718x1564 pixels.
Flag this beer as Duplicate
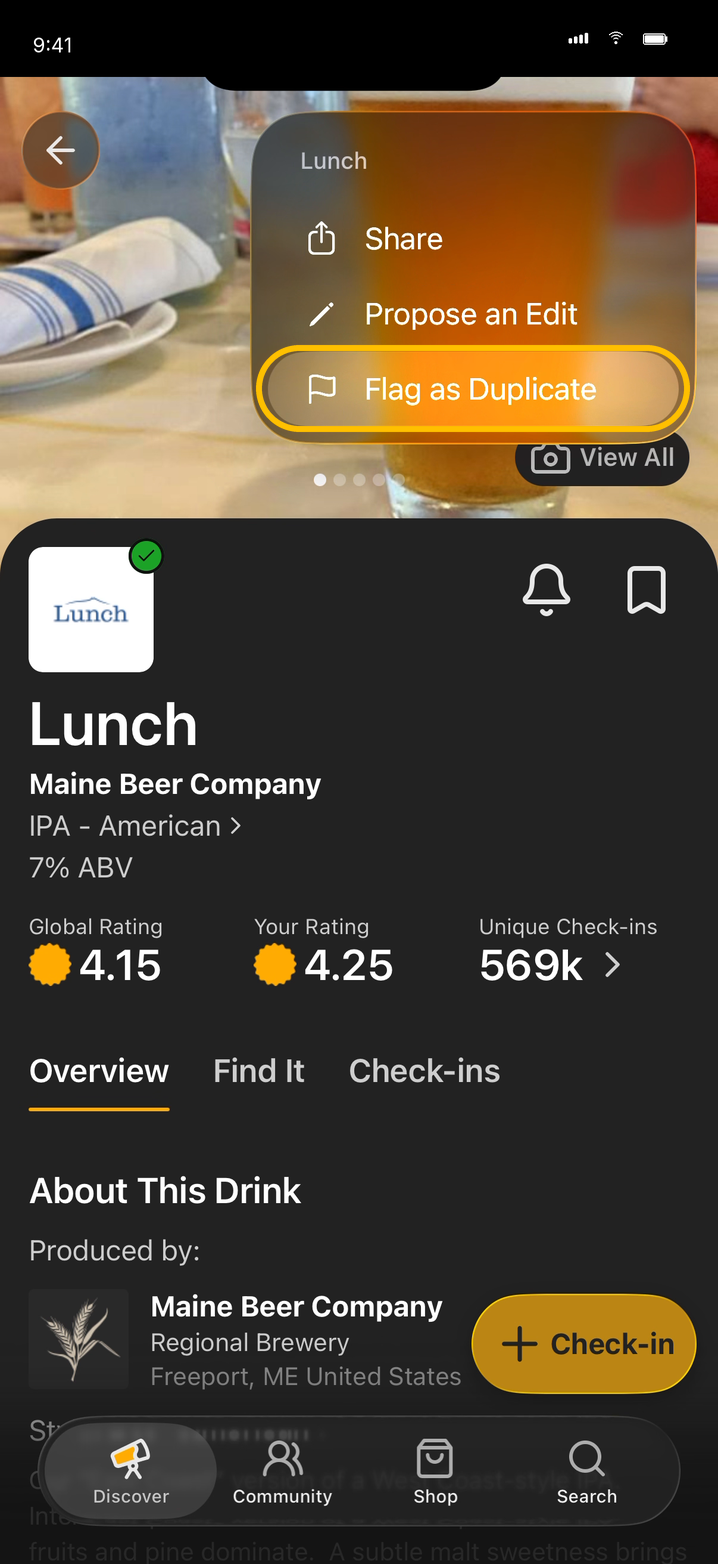[473, 389]
